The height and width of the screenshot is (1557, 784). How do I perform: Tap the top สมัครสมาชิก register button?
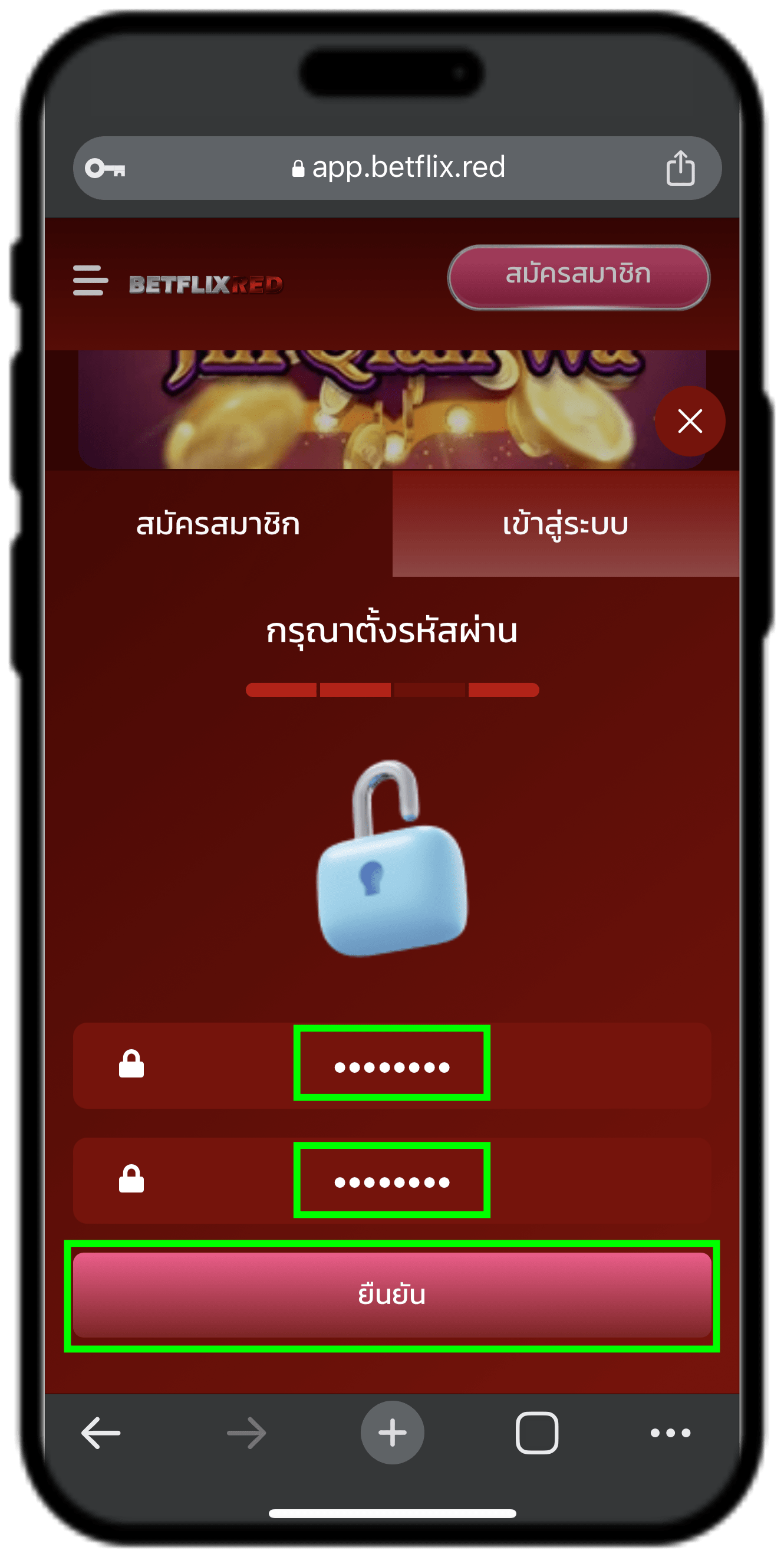tap(578, 277)
